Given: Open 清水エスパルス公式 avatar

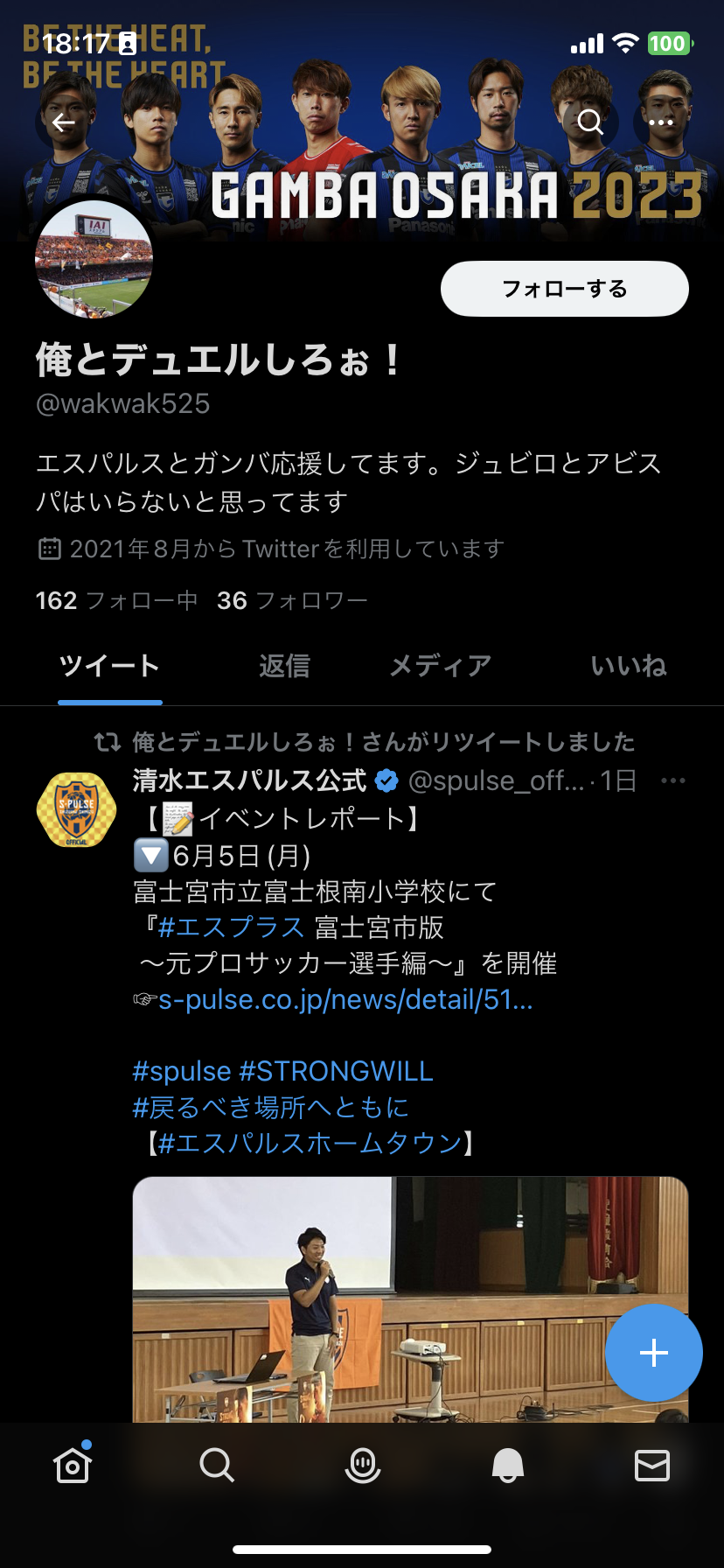Looking at the screenshot, I should (x=76, y=809).
